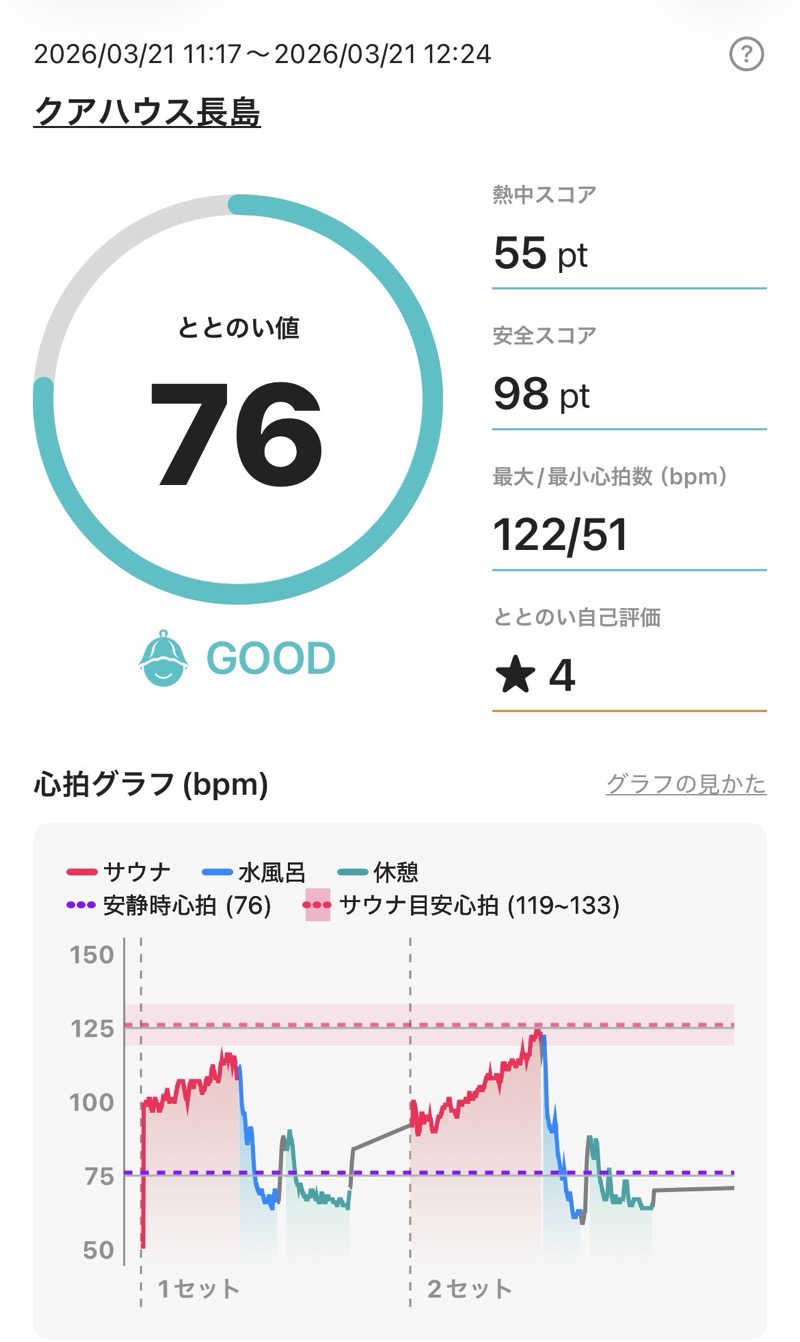Tap the session date range text

coord(262,55)
